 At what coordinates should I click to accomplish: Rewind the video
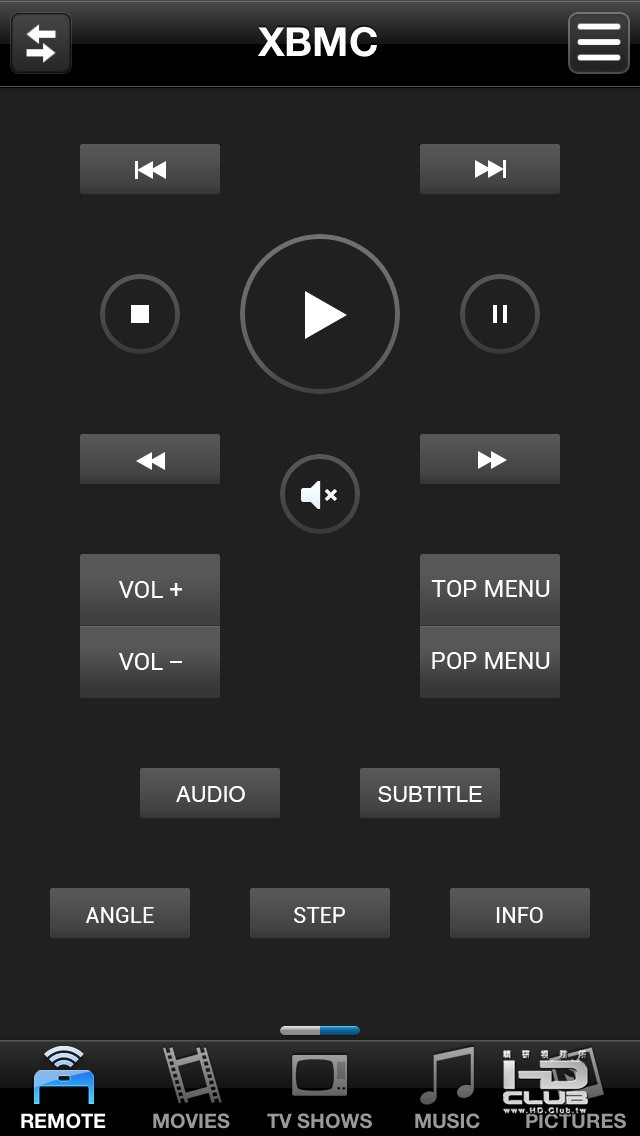150,459
